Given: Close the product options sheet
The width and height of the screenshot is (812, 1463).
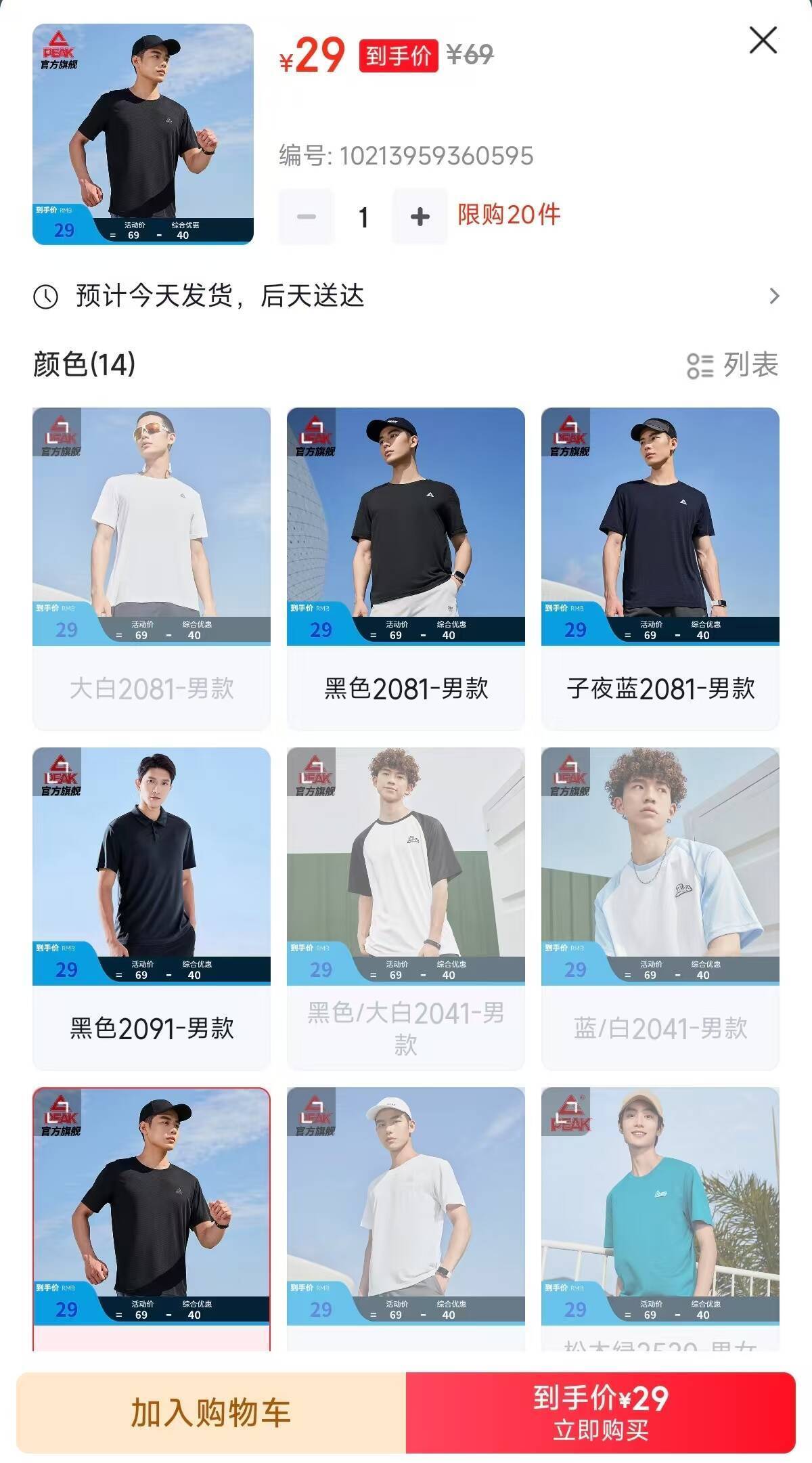Looking at the screenshot, I should point(763,41).
